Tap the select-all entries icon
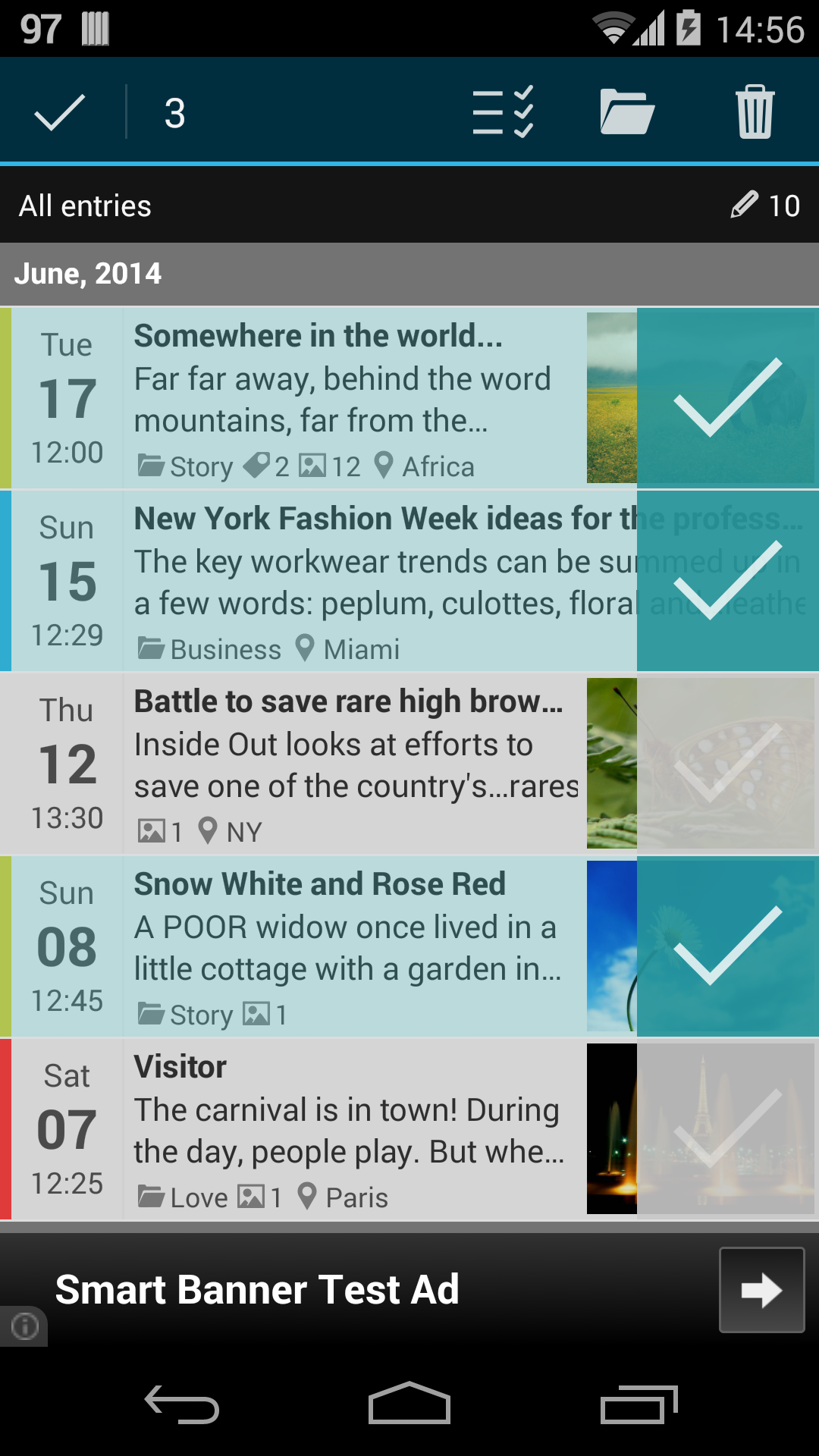The image size is (819, 1456). coord(503,111)
